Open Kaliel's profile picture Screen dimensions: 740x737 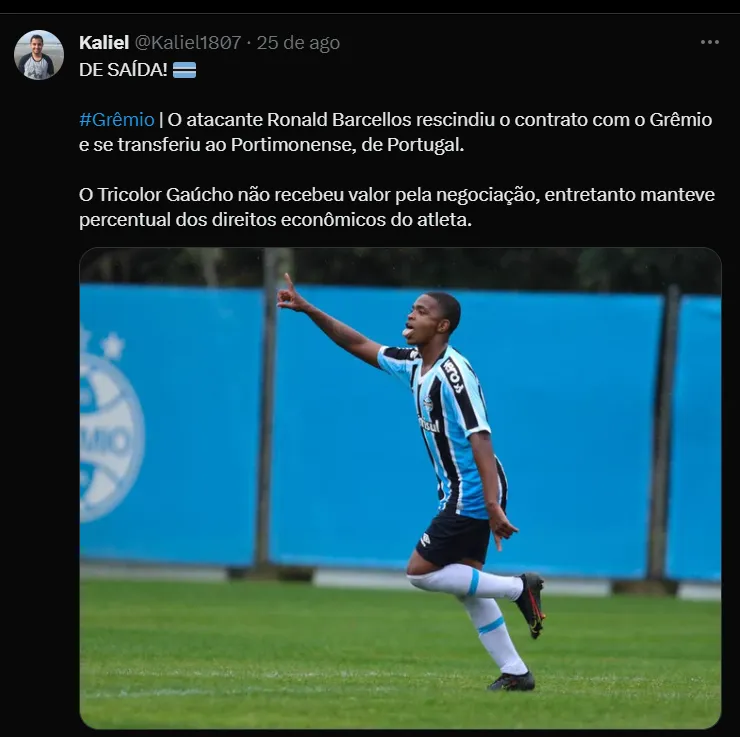click(39, 55)
